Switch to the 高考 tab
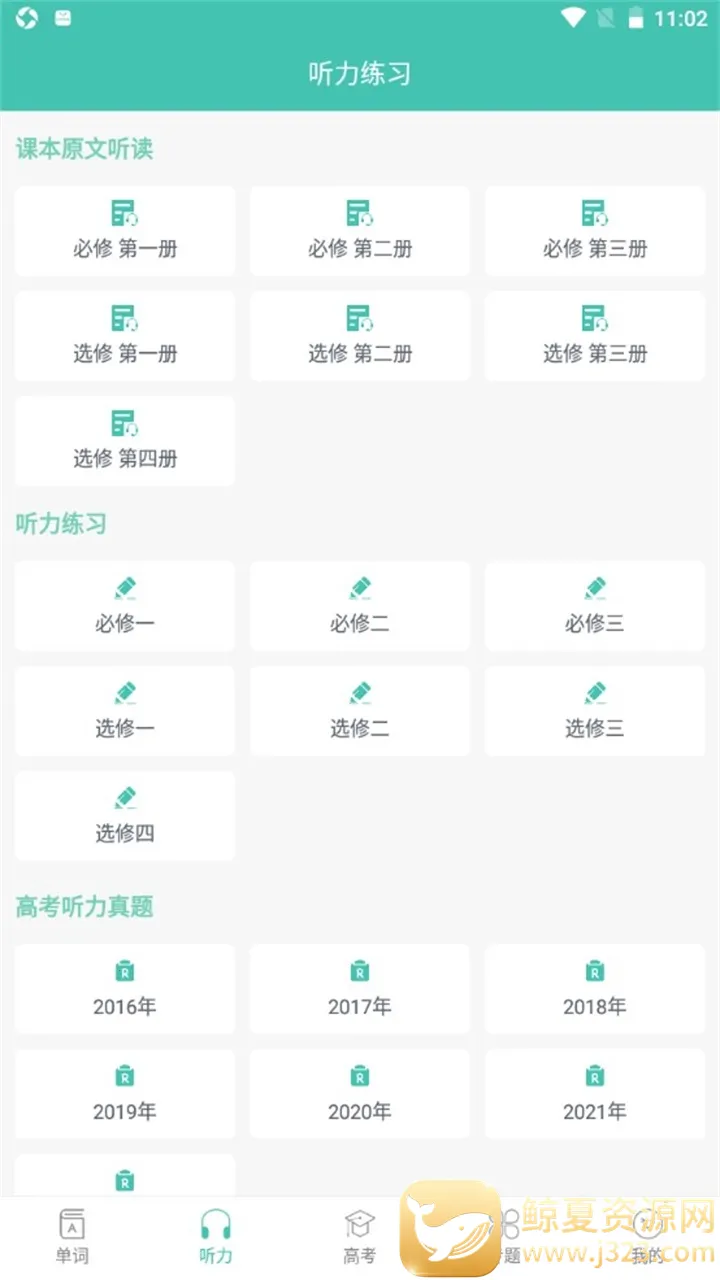Screen dimensions: 720x1280 (359, 1236)
